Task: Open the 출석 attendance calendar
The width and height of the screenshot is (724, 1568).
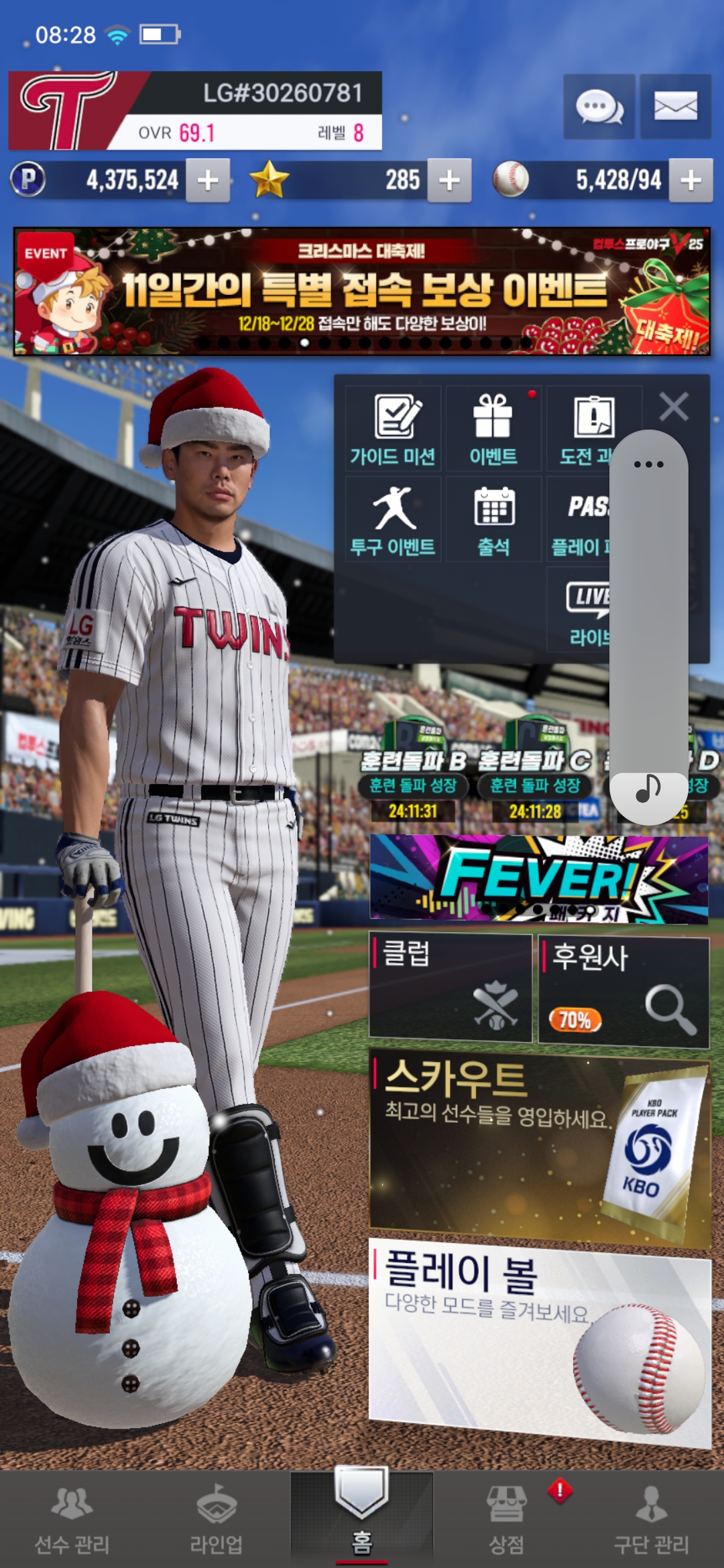Action: (493, 519)
